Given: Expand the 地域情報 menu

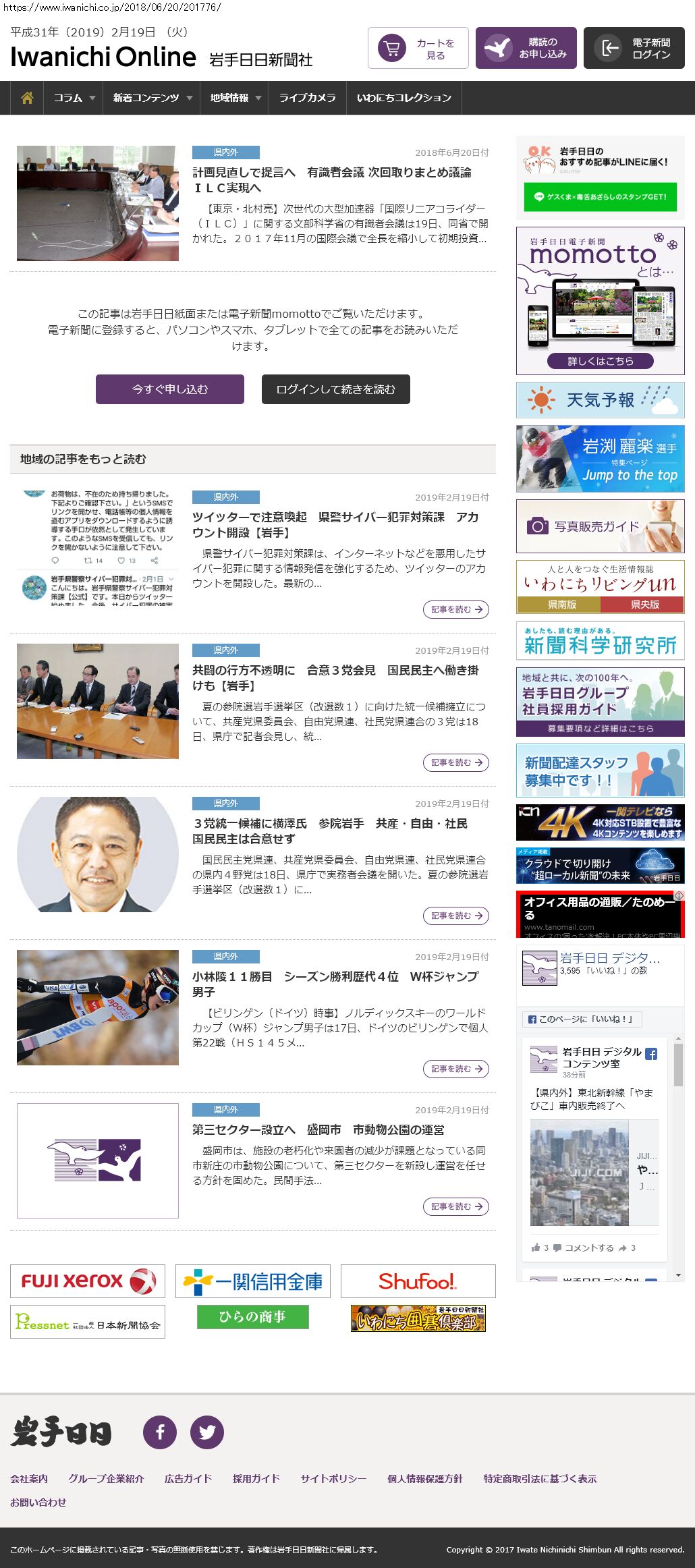Looking at the screenshot, I should [x=235, y=98].
